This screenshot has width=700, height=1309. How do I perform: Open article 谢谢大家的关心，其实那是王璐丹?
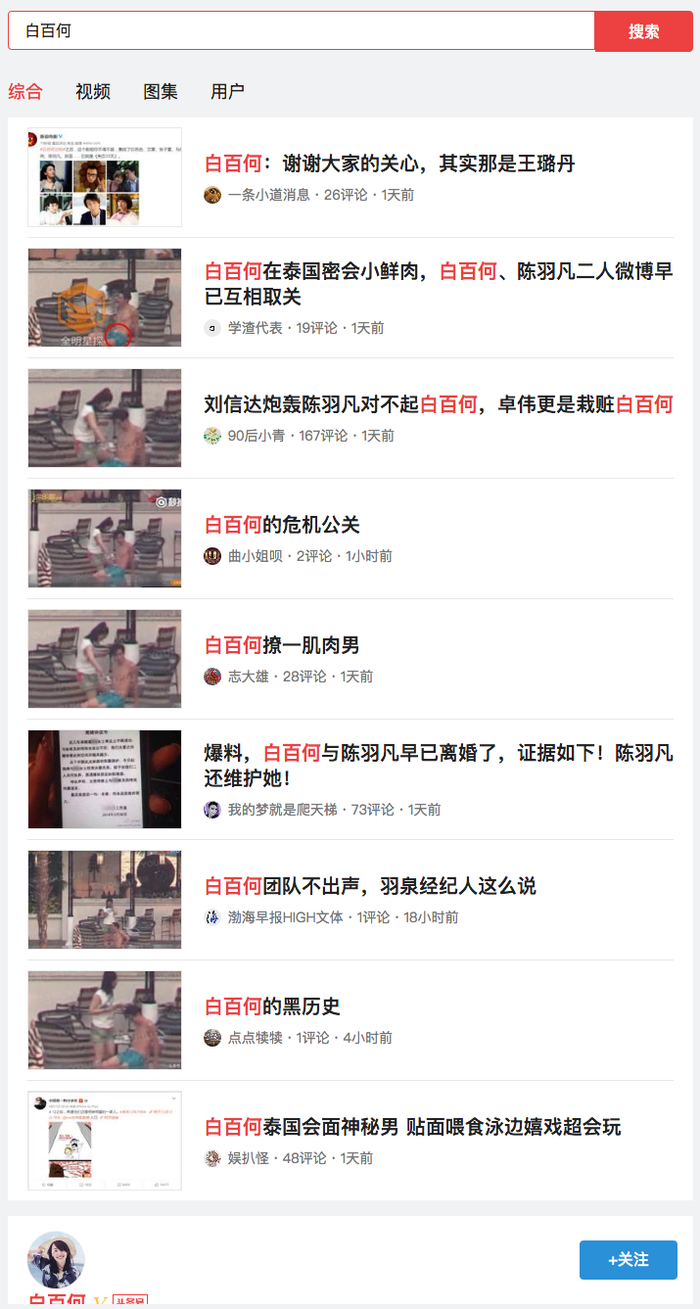pos(390,164)
